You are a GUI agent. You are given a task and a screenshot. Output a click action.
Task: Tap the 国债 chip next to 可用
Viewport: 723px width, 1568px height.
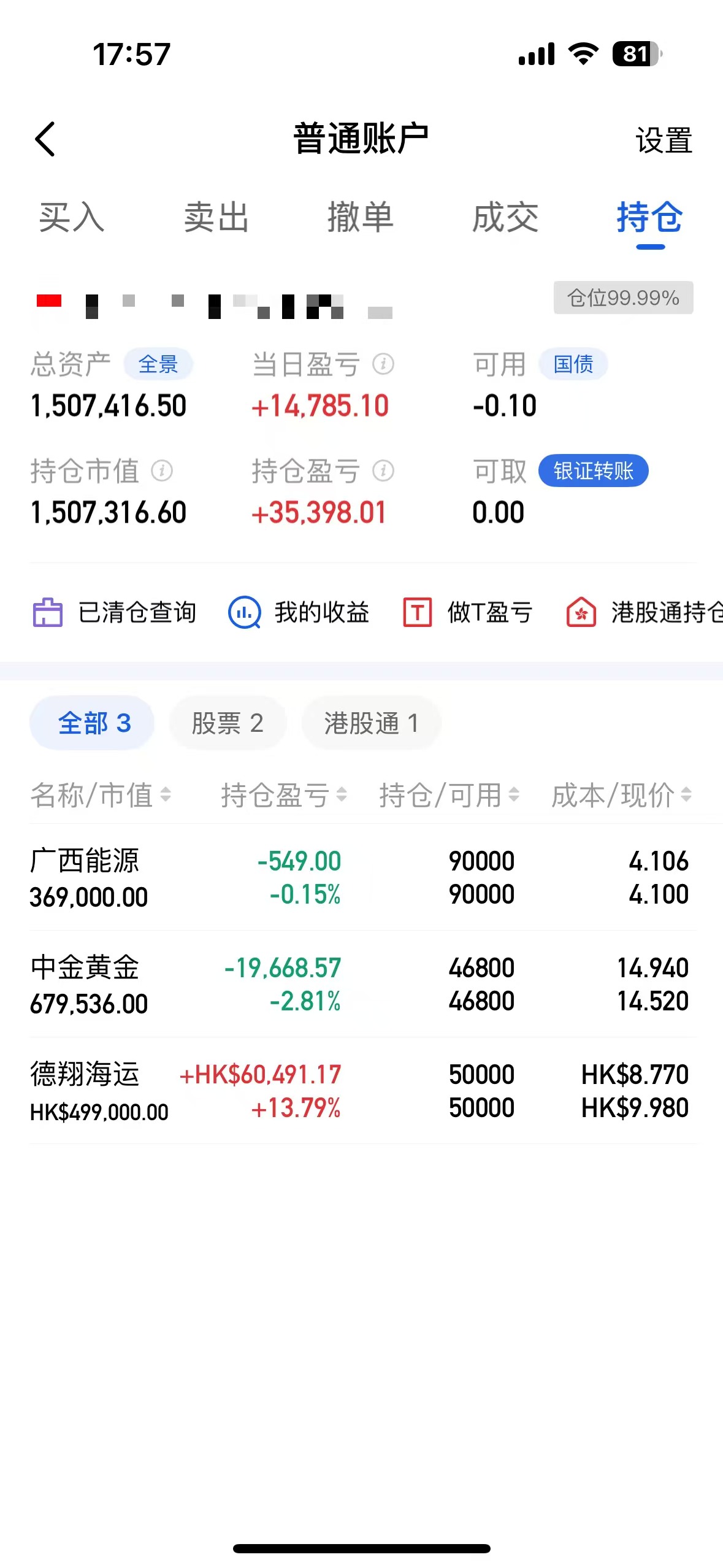pos(573,364)
